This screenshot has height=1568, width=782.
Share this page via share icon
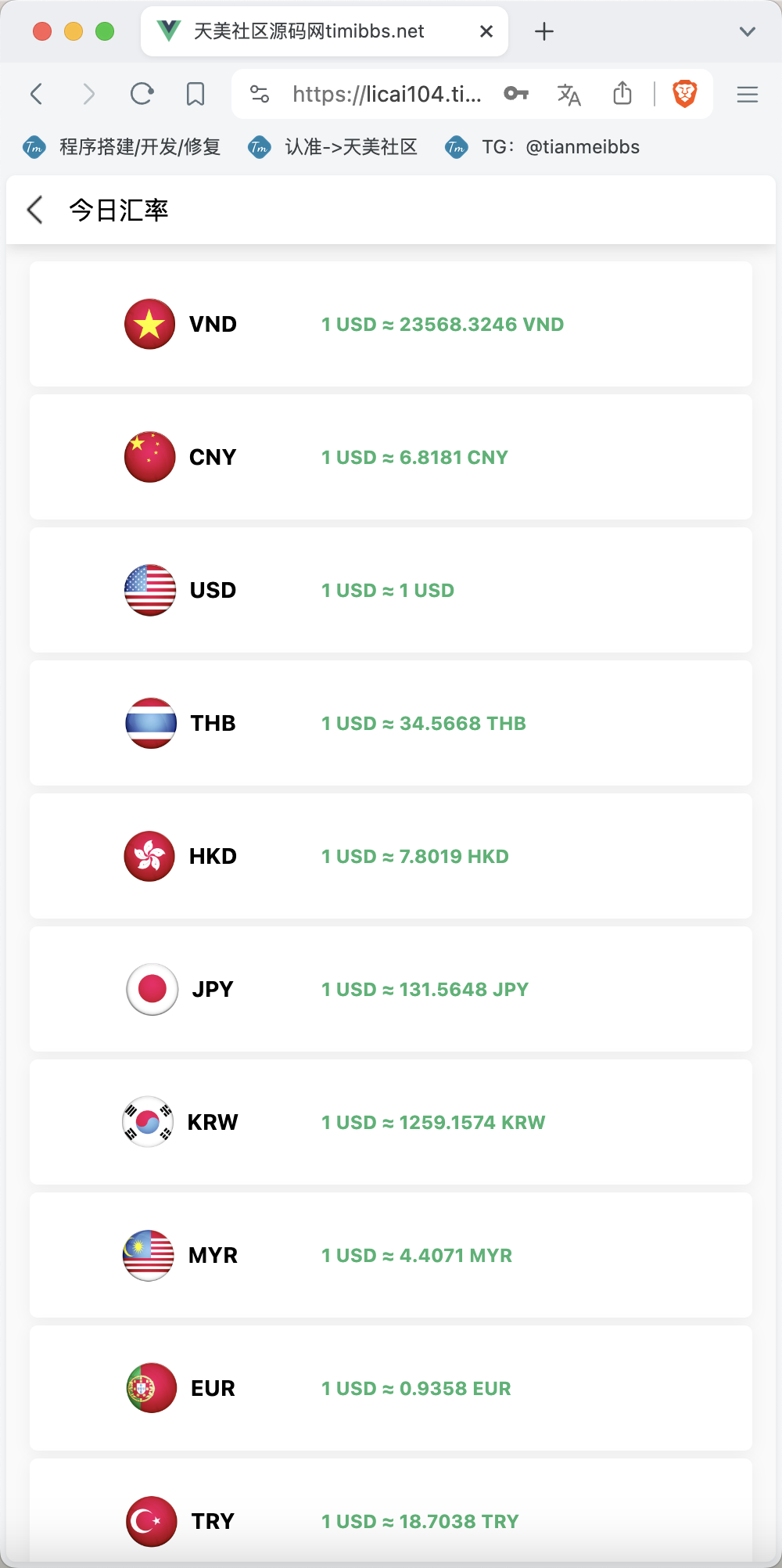coord(622,94)
